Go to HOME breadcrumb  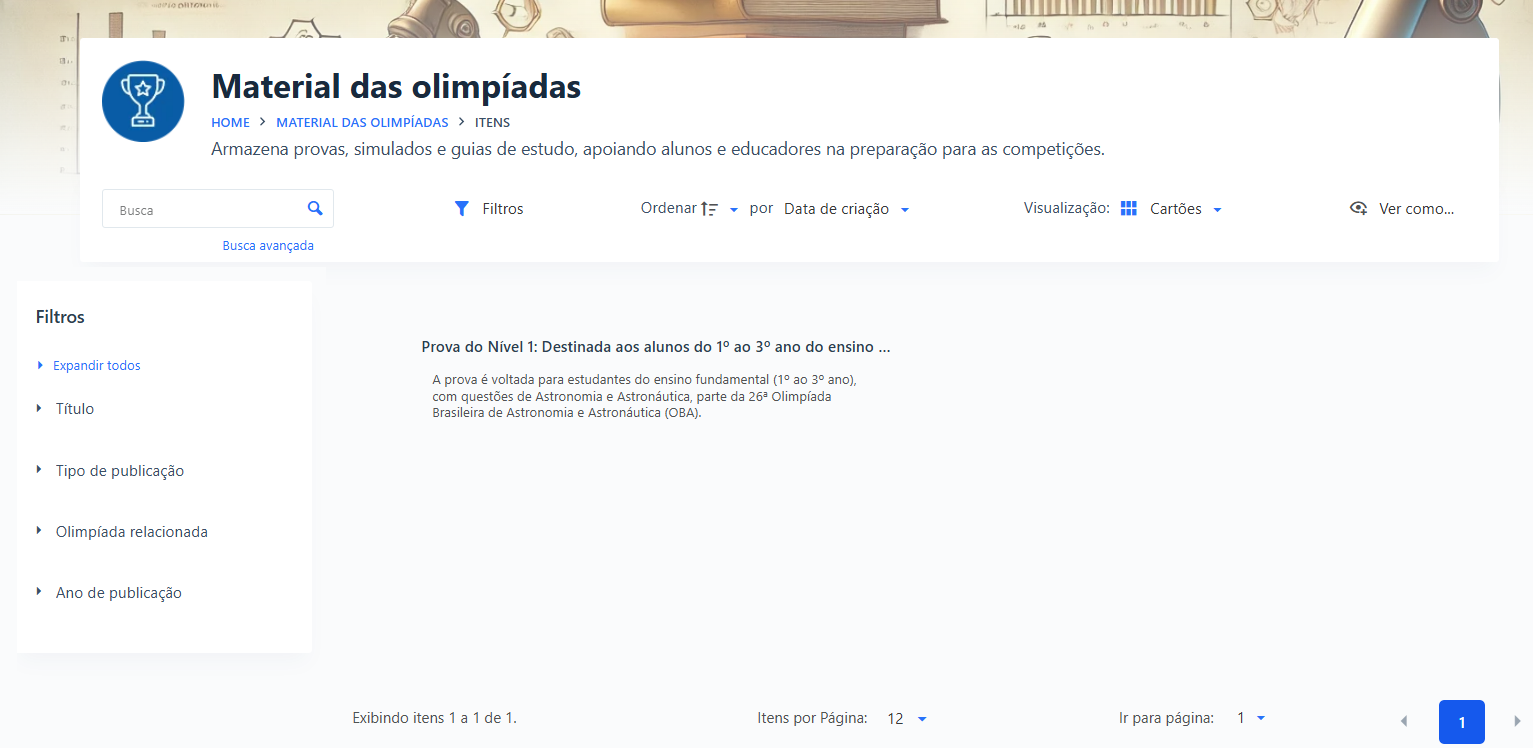pos(230,123)
